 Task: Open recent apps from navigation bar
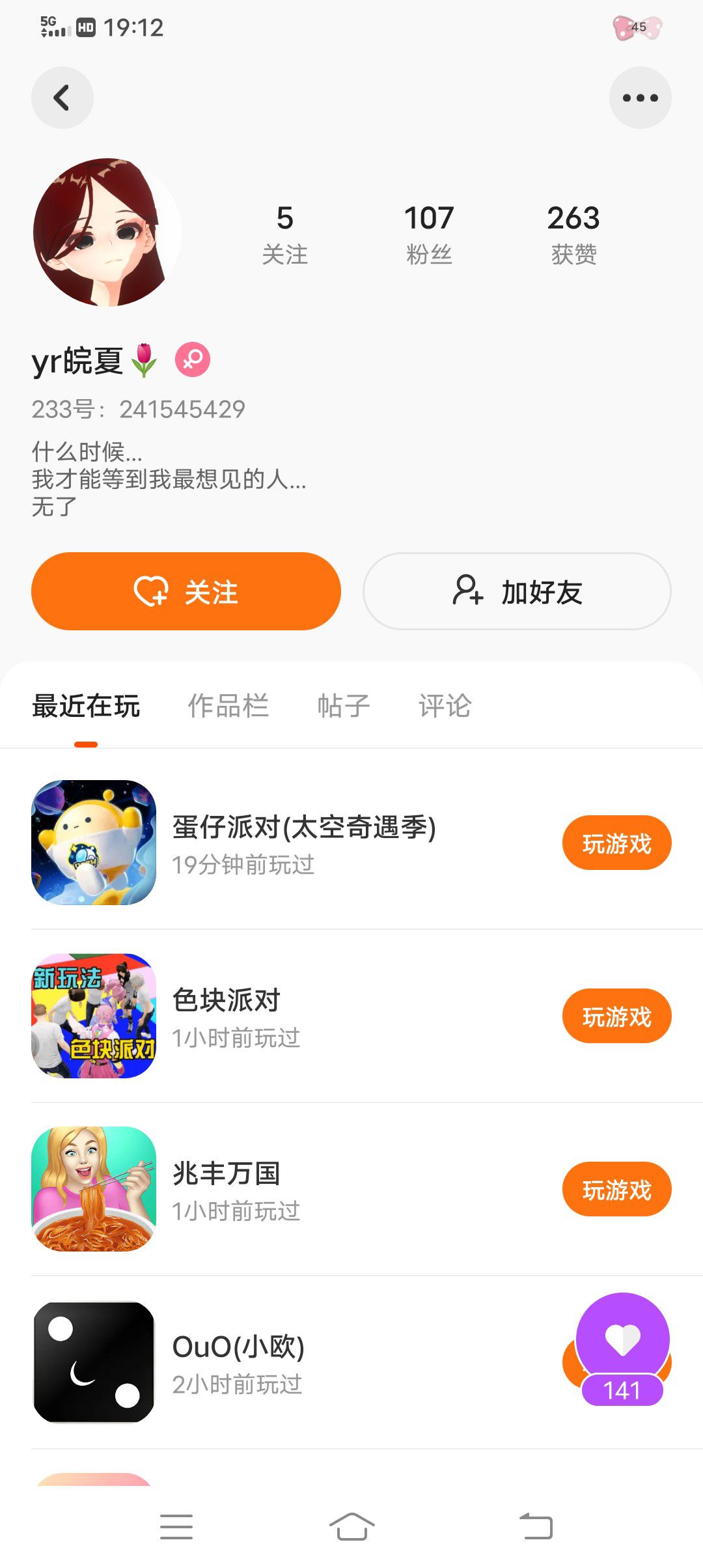tap(176, 1526)
